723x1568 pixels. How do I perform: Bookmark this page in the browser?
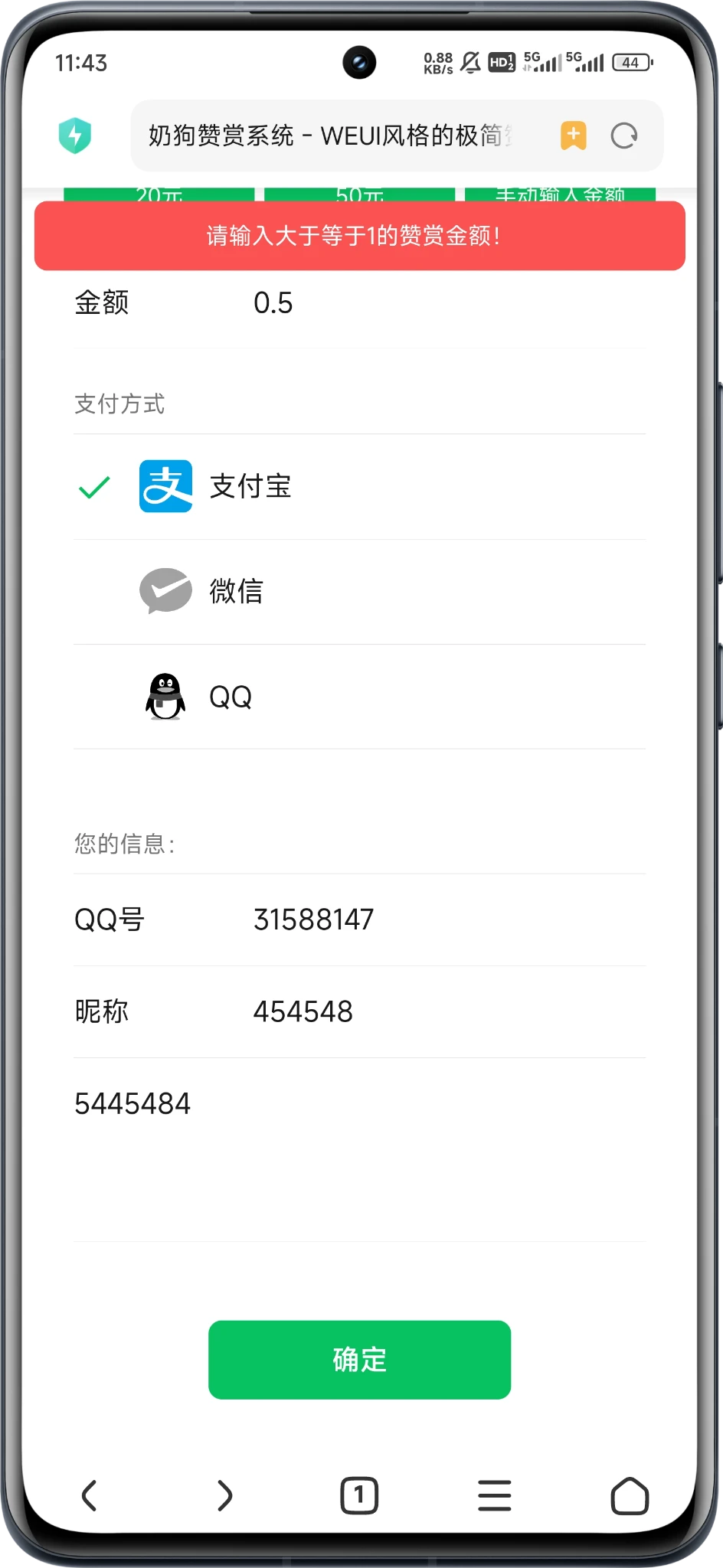[x=573, y=136]
